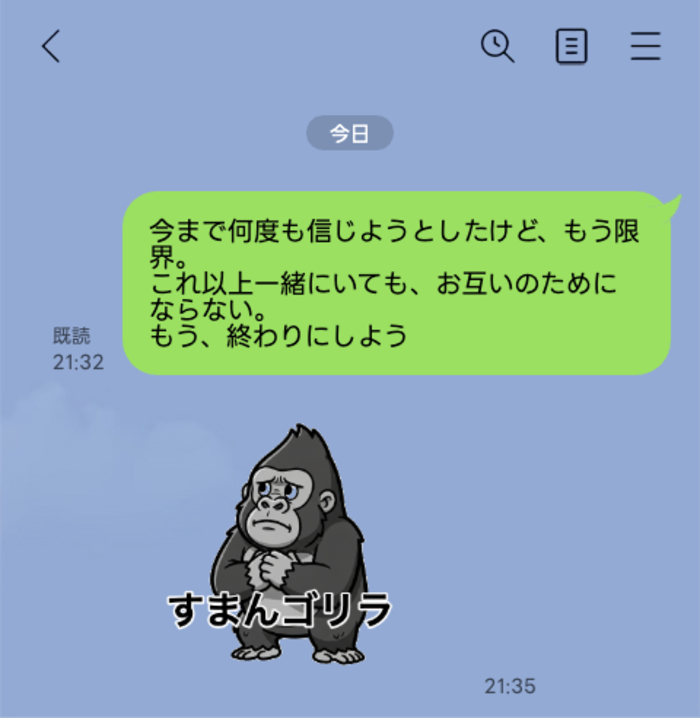Search messages in this chat
Image resolution: width=700 pixels, height=718 pixels.
(497, 46)
